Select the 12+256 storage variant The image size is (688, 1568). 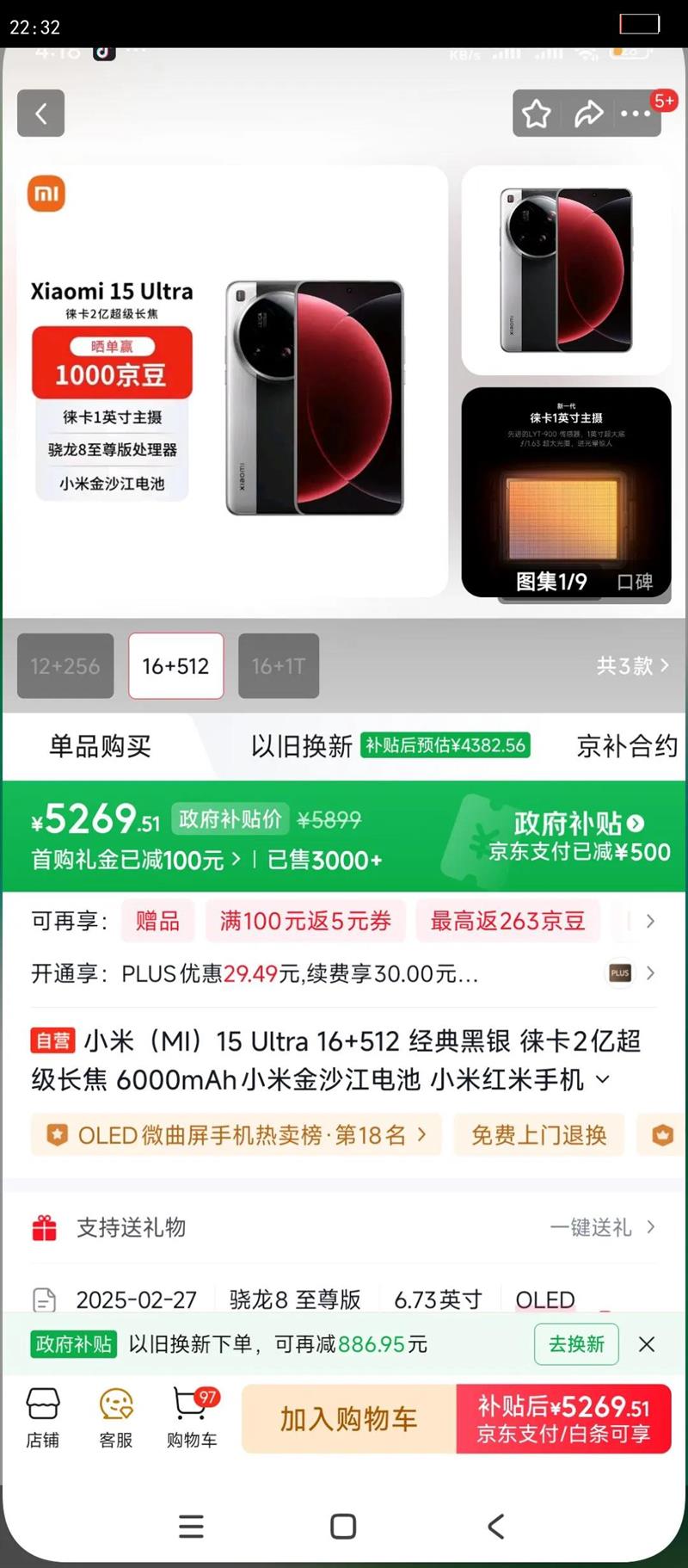[65, 665]
